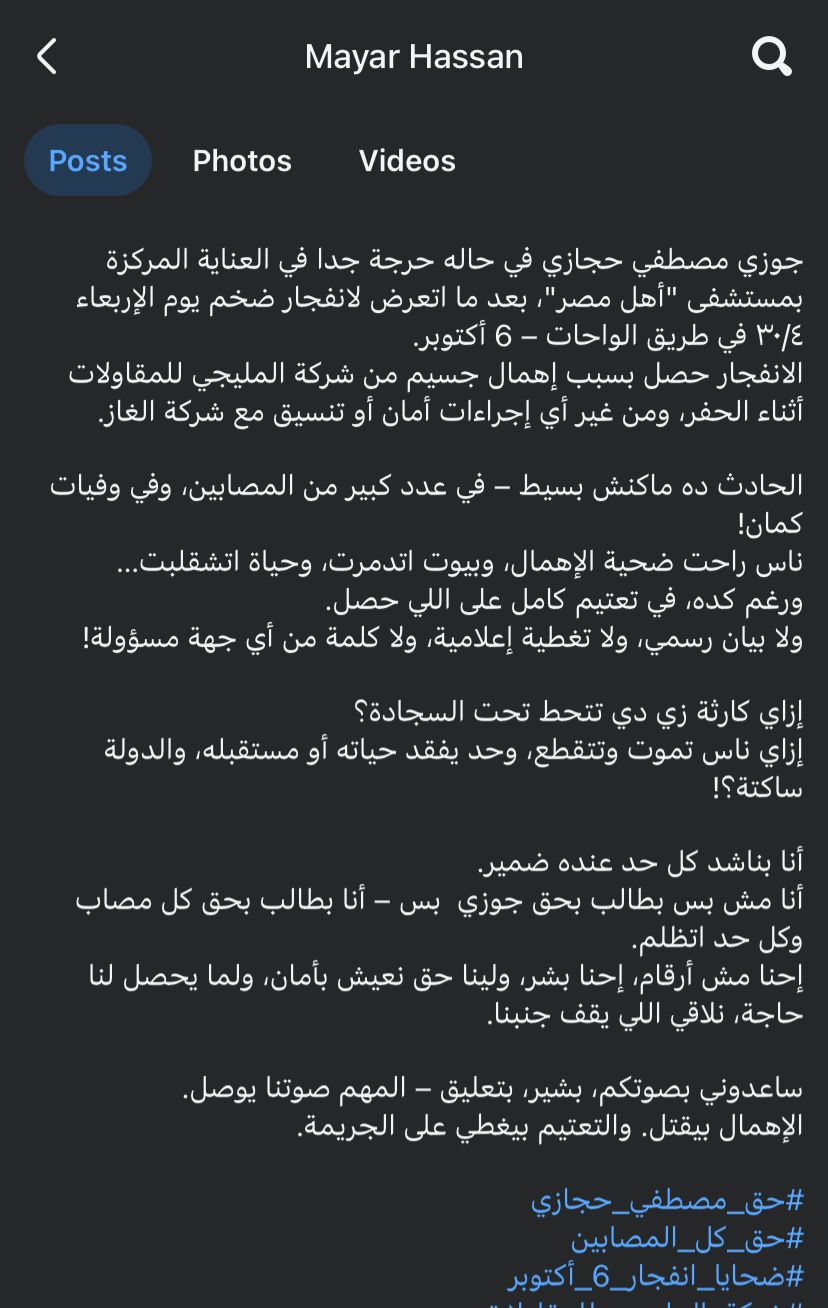Open hashtag #ضحايا_انفجار_6_أكتوبر

point(656,1276)
